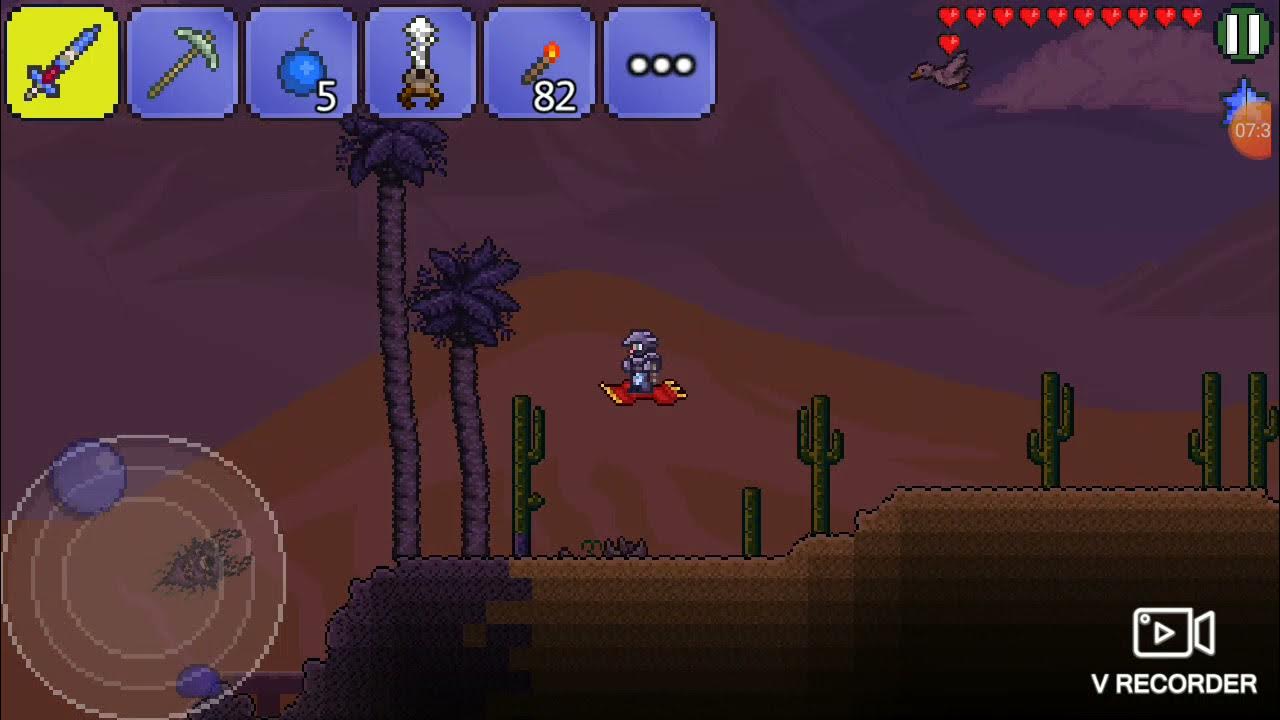Select the skeleton summon item slot
Viewport: 1280px width, 720px height.
(x=420, y=62)
